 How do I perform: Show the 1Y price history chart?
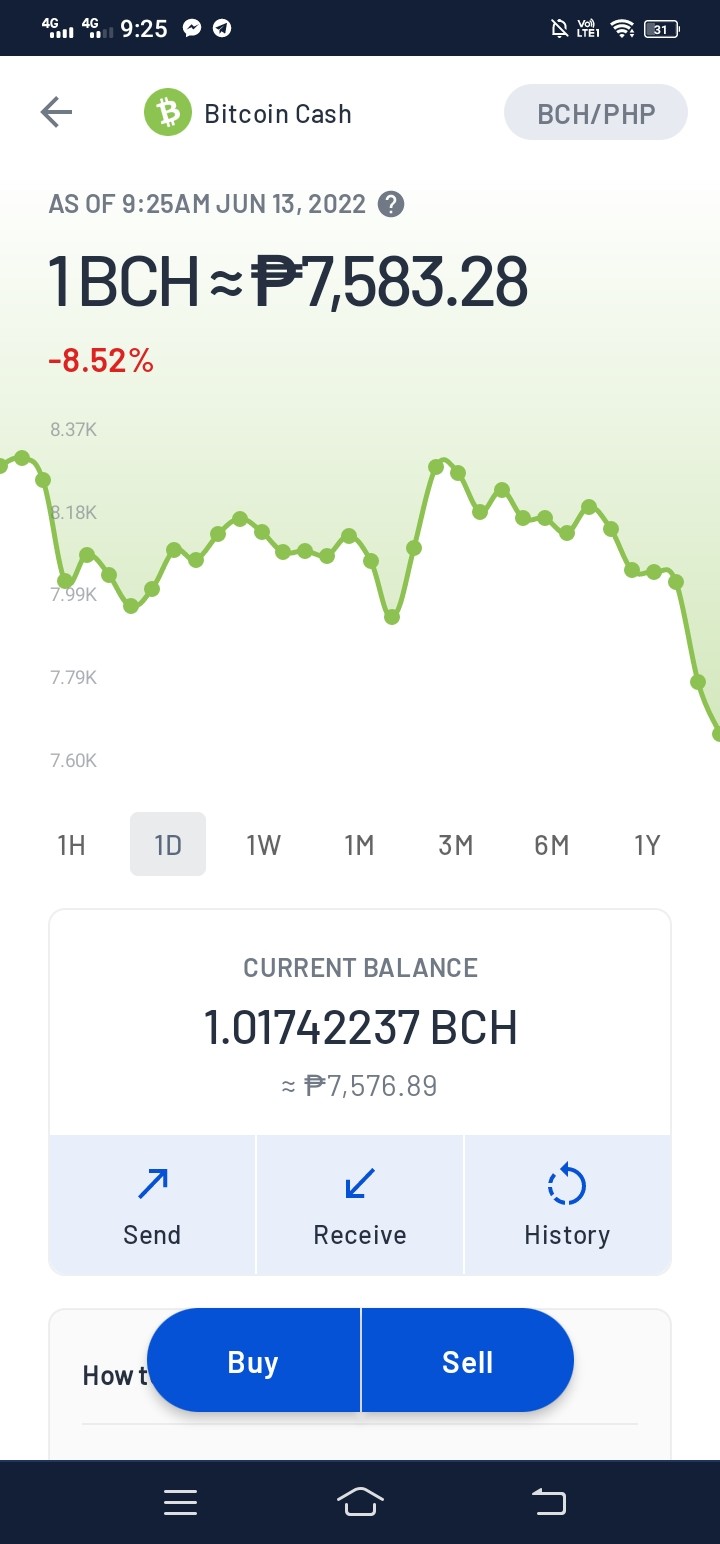coord(647,845)
